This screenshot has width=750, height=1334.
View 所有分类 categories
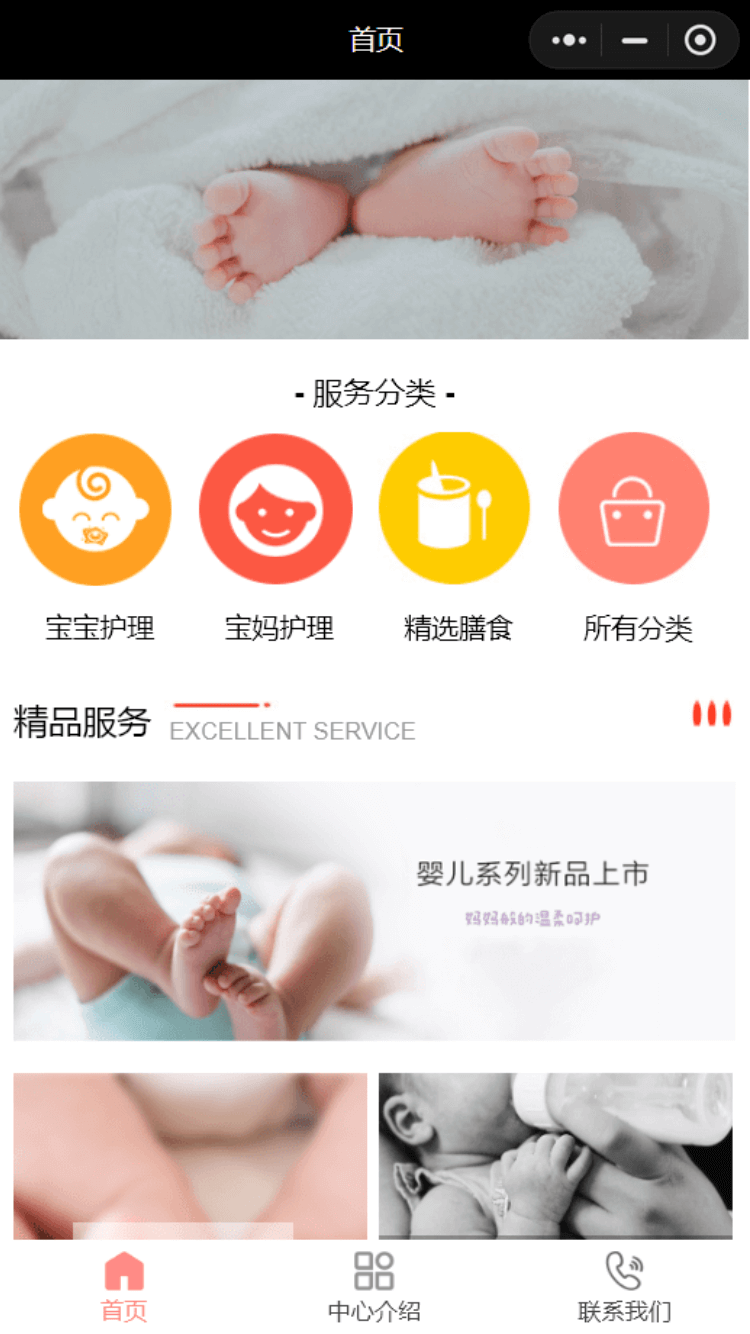[x=634, y=510]
